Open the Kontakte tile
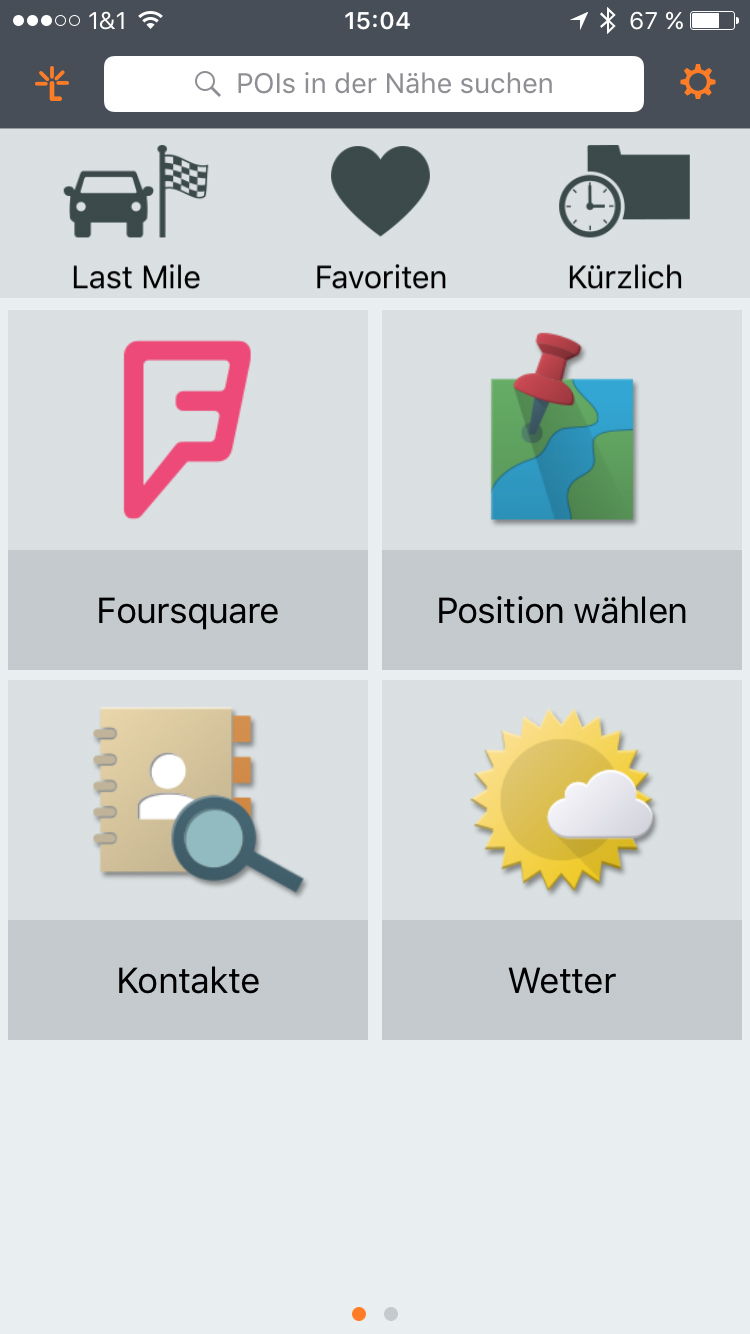This screenshot has height=1334, width=750. (188, 860)
